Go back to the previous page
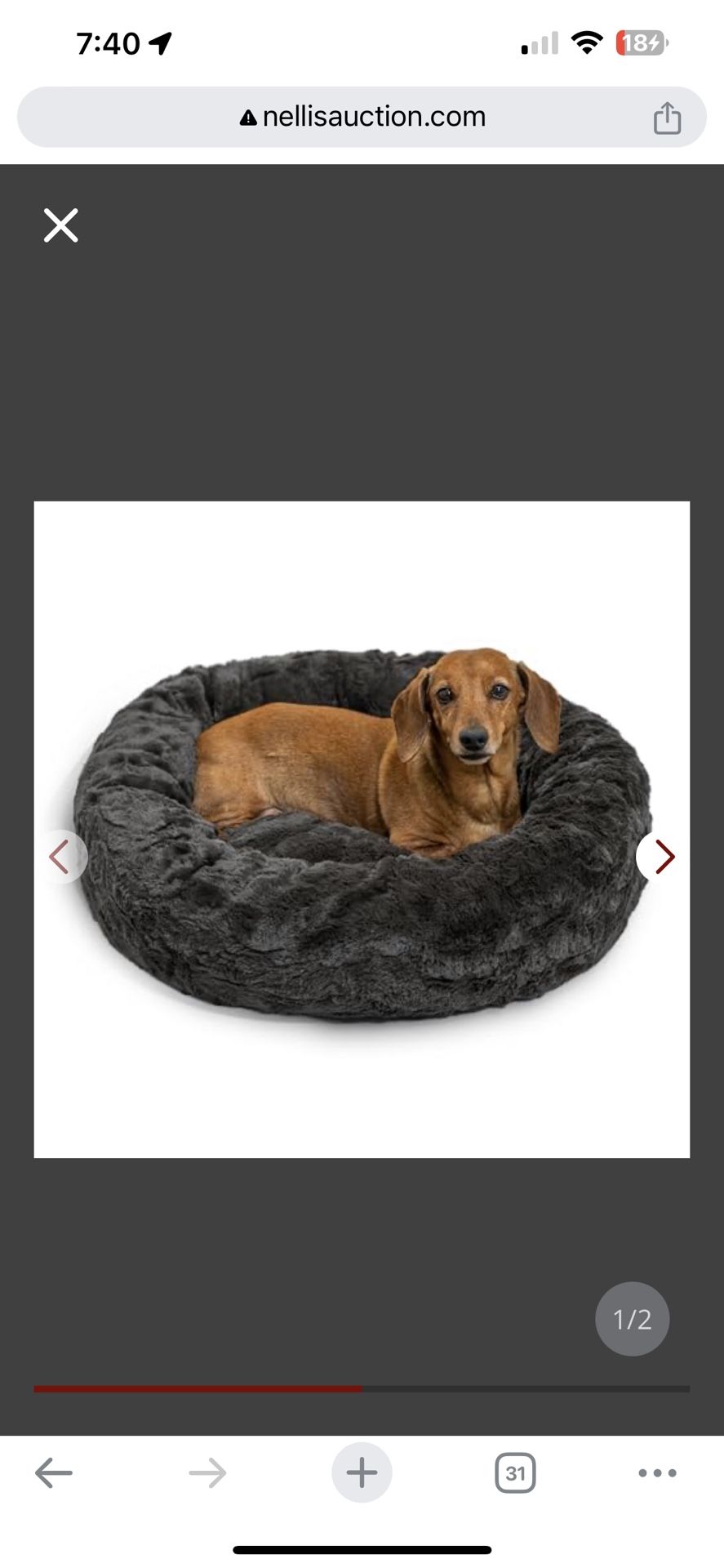 click(x=54, y=1473)
